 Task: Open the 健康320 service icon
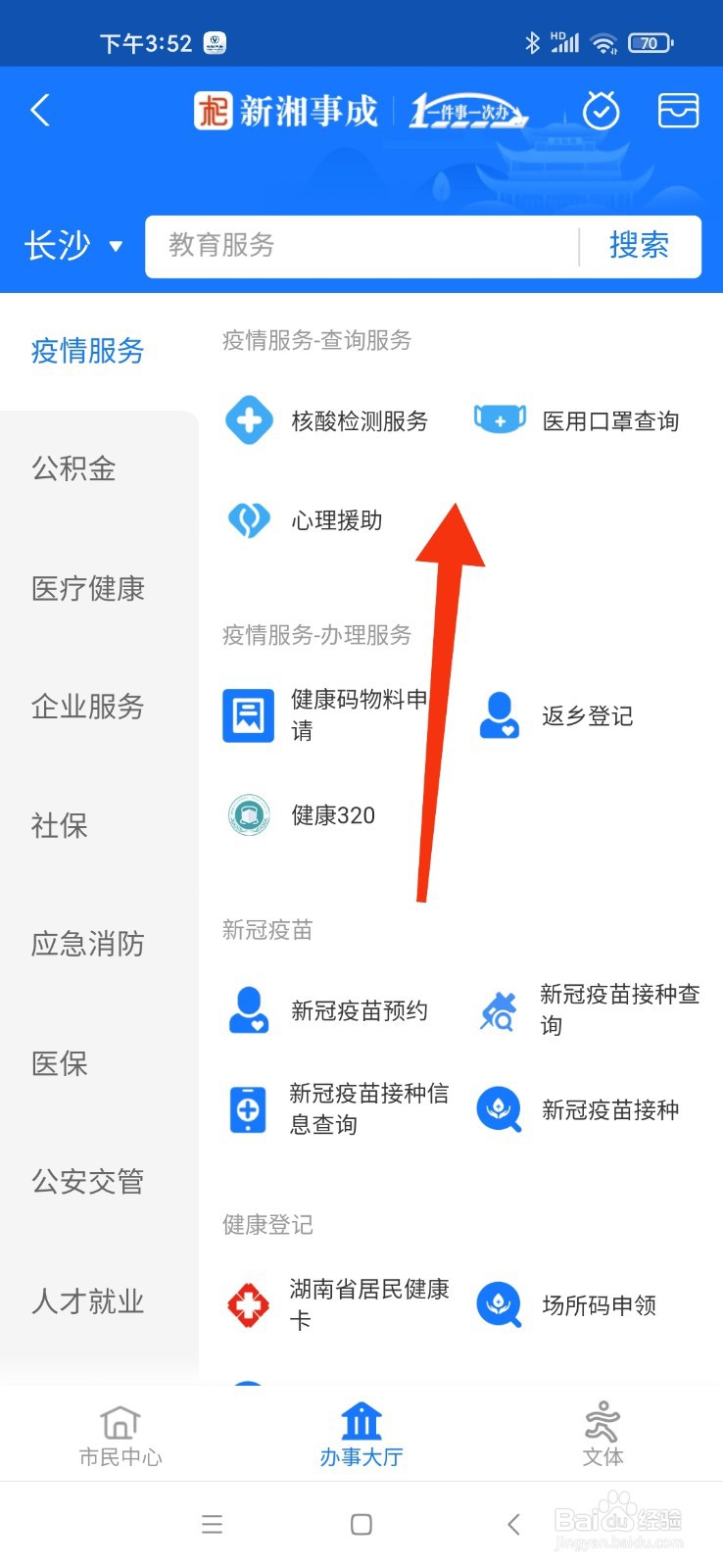coord(304,814)
